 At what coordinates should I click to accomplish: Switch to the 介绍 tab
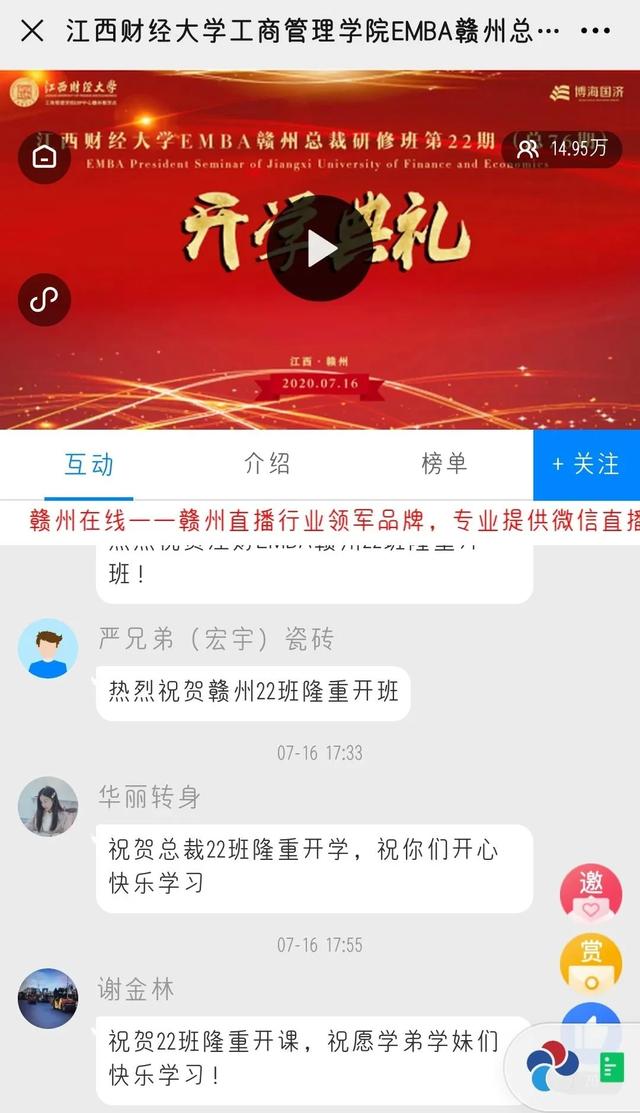pos(267,464)
